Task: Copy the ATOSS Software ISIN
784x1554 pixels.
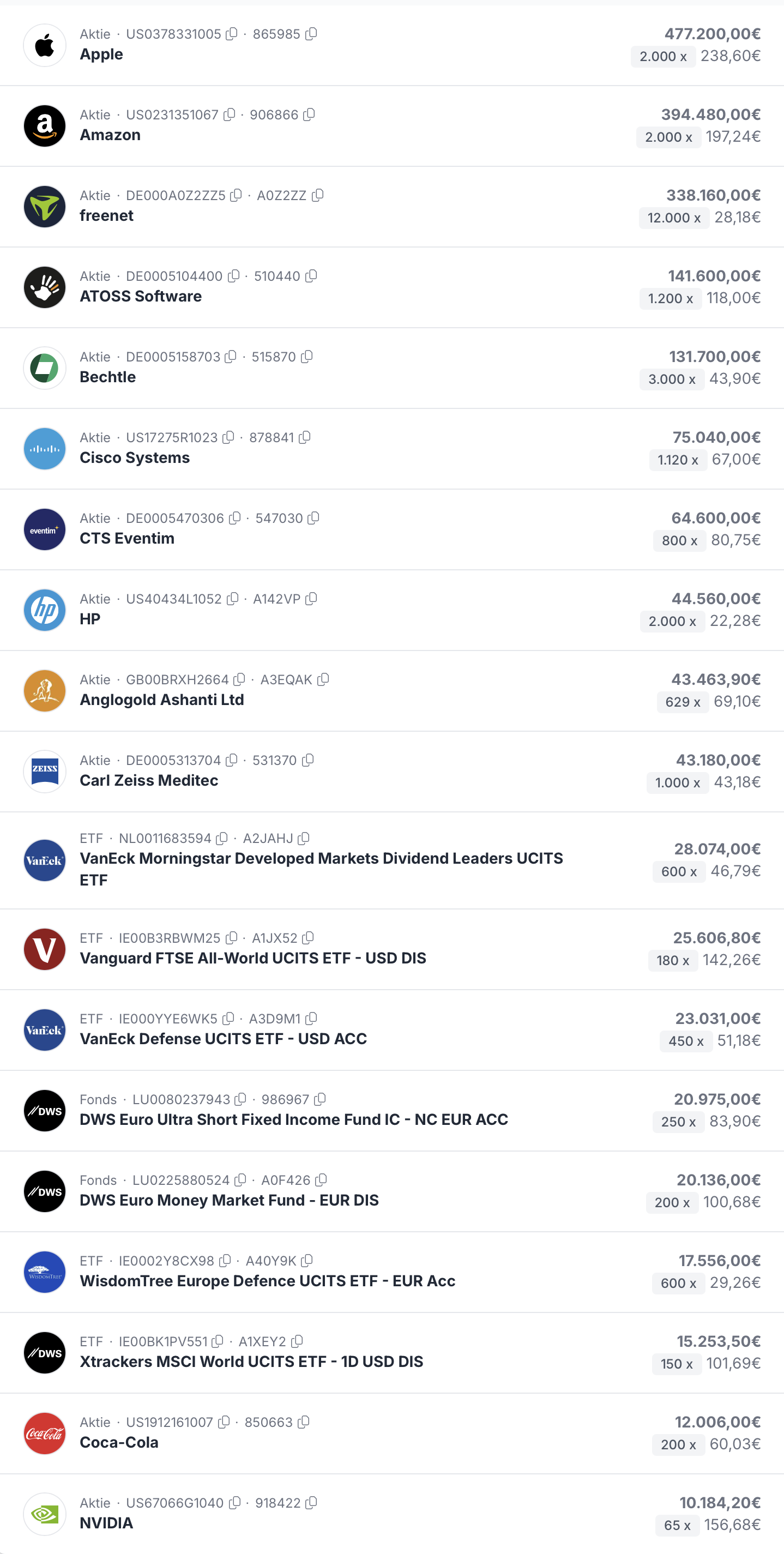Action: pos(233,276)
